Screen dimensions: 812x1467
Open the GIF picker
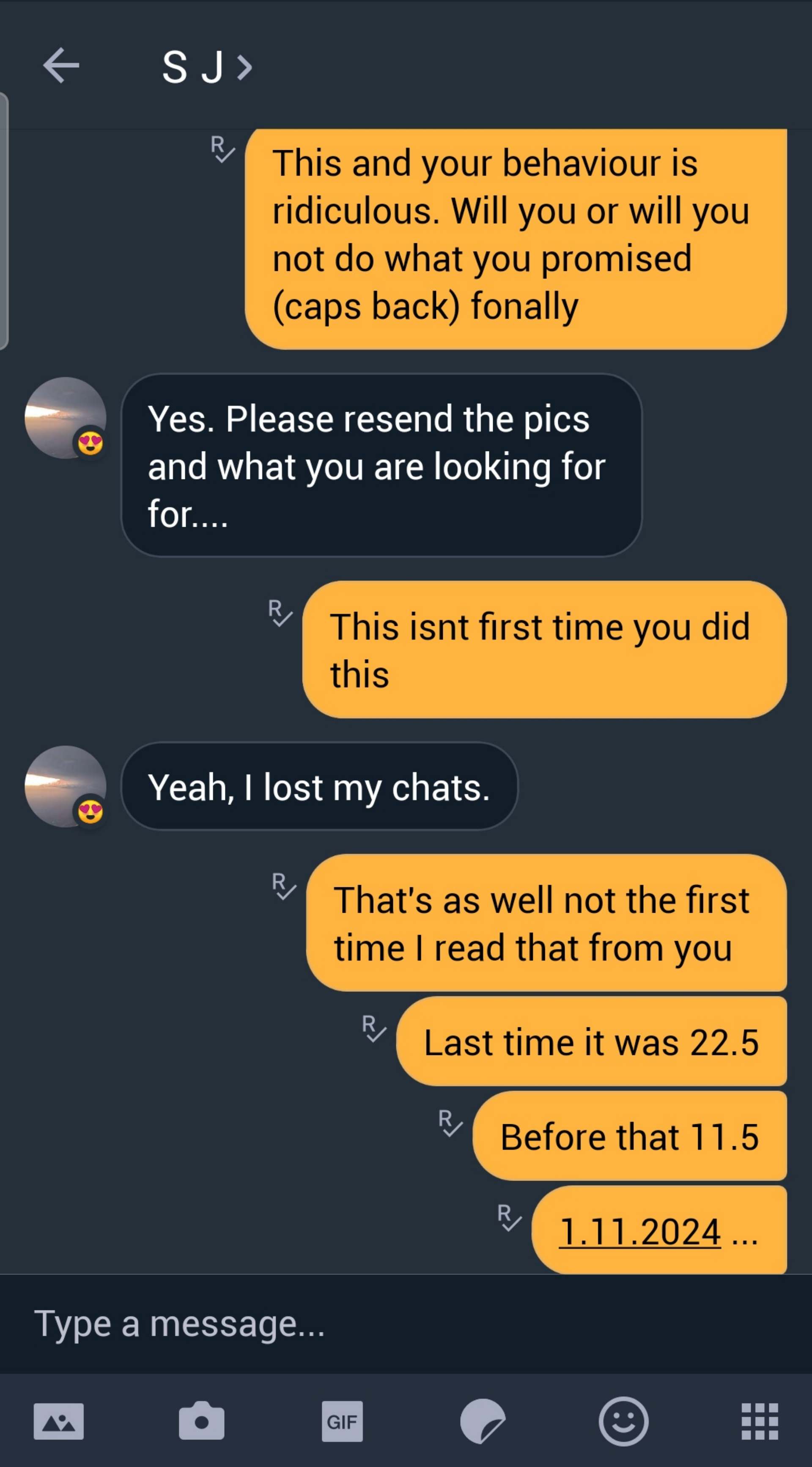pyautogui.click(x=342, y=1421)
